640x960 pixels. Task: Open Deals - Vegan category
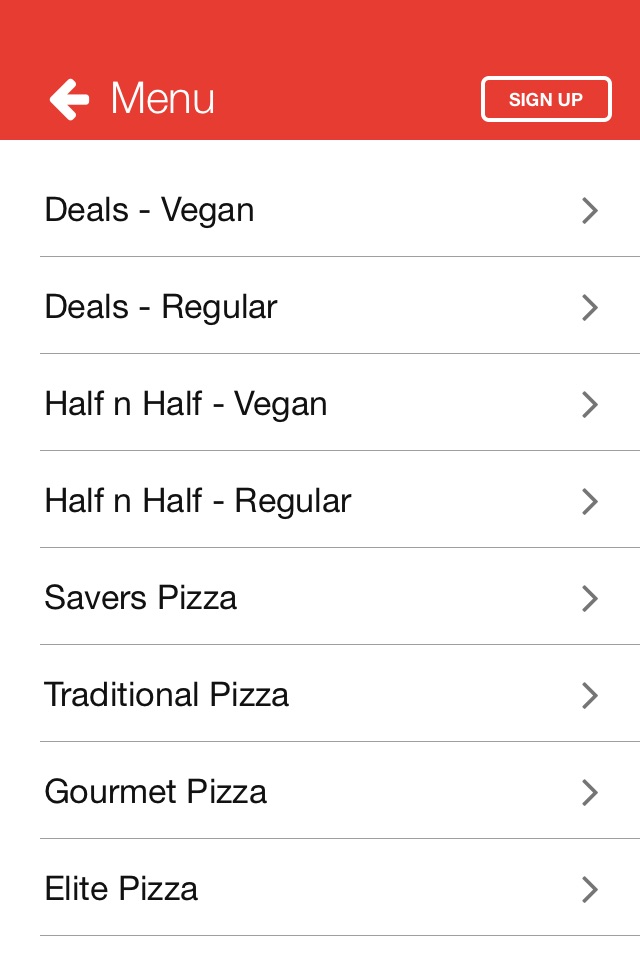pyautogui.click(x=320, y=210)
